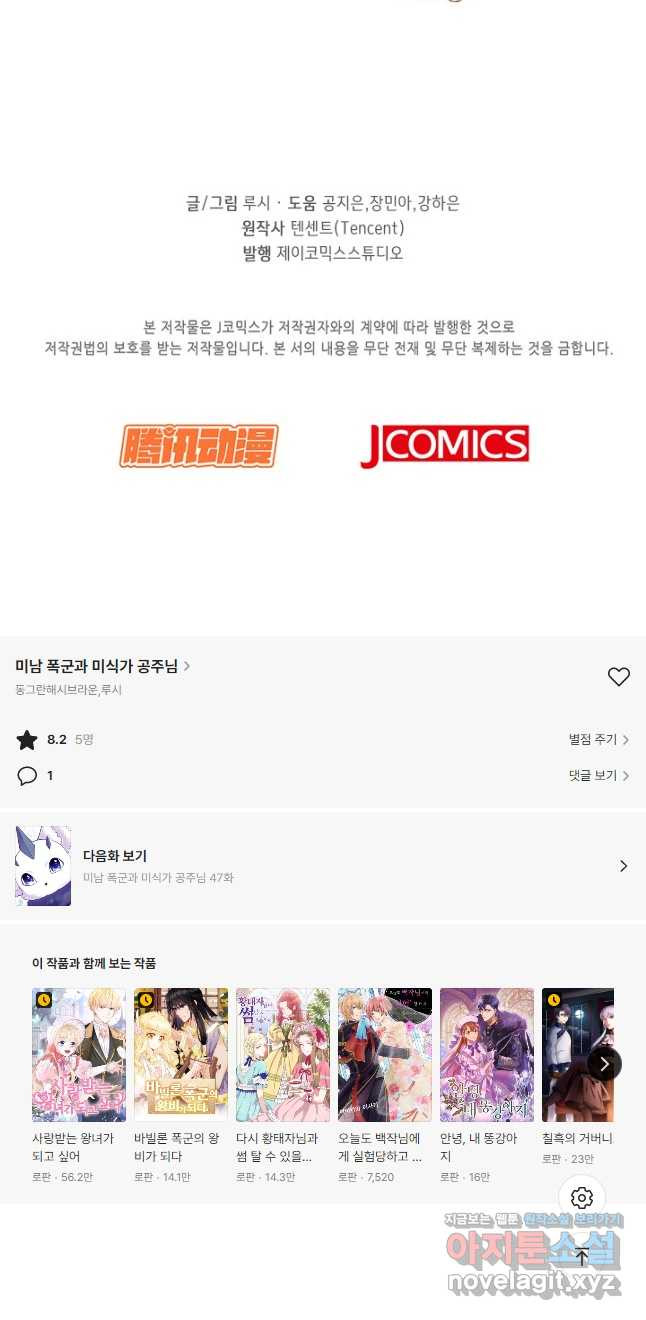646x1320 pixels.
Task: Like this series with the heart icon
Action: (x=619, y=677)
